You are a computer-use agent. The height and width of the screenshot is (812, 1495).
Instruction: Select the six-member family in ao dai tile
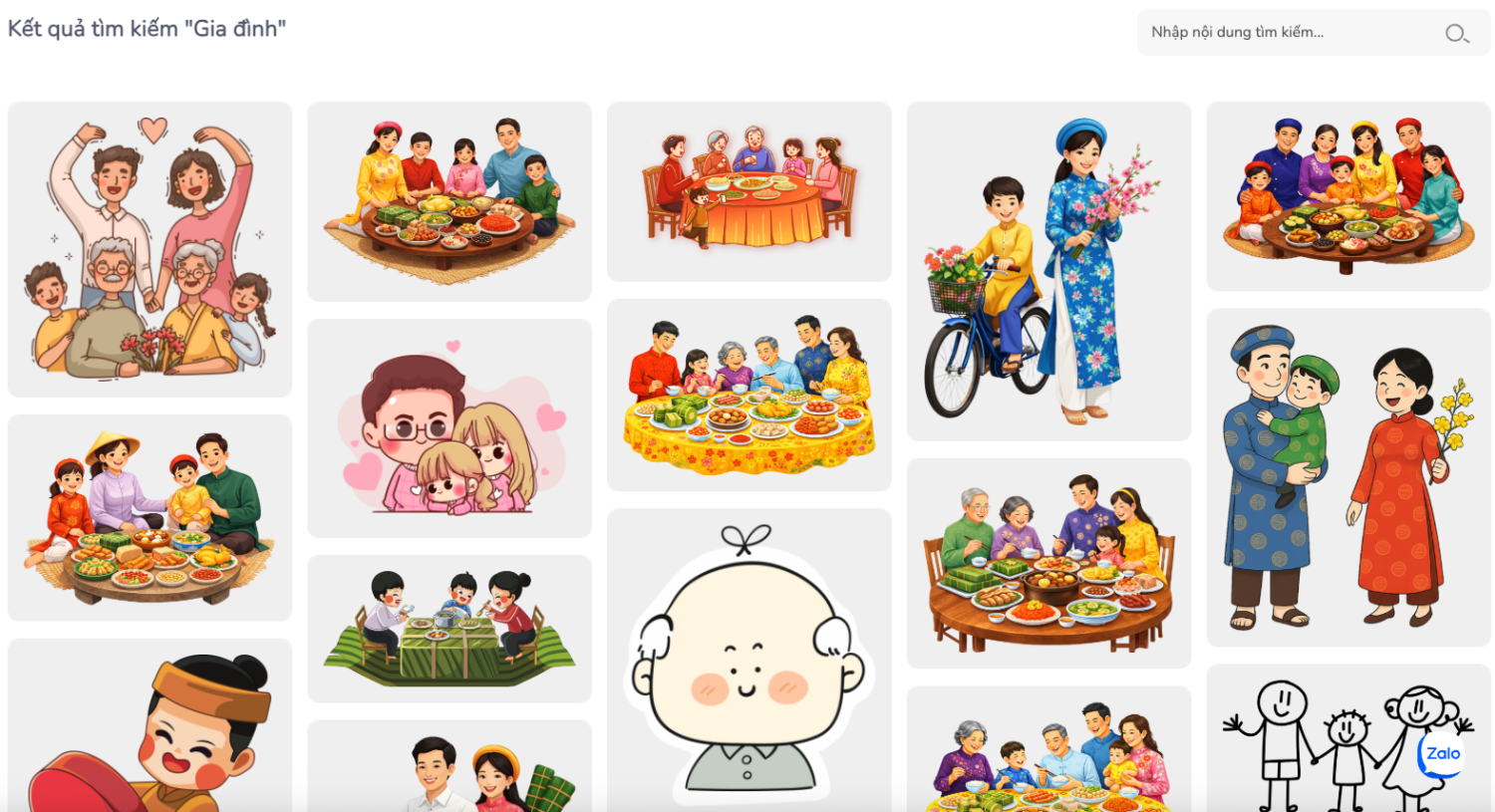(x=1348, y=196)
